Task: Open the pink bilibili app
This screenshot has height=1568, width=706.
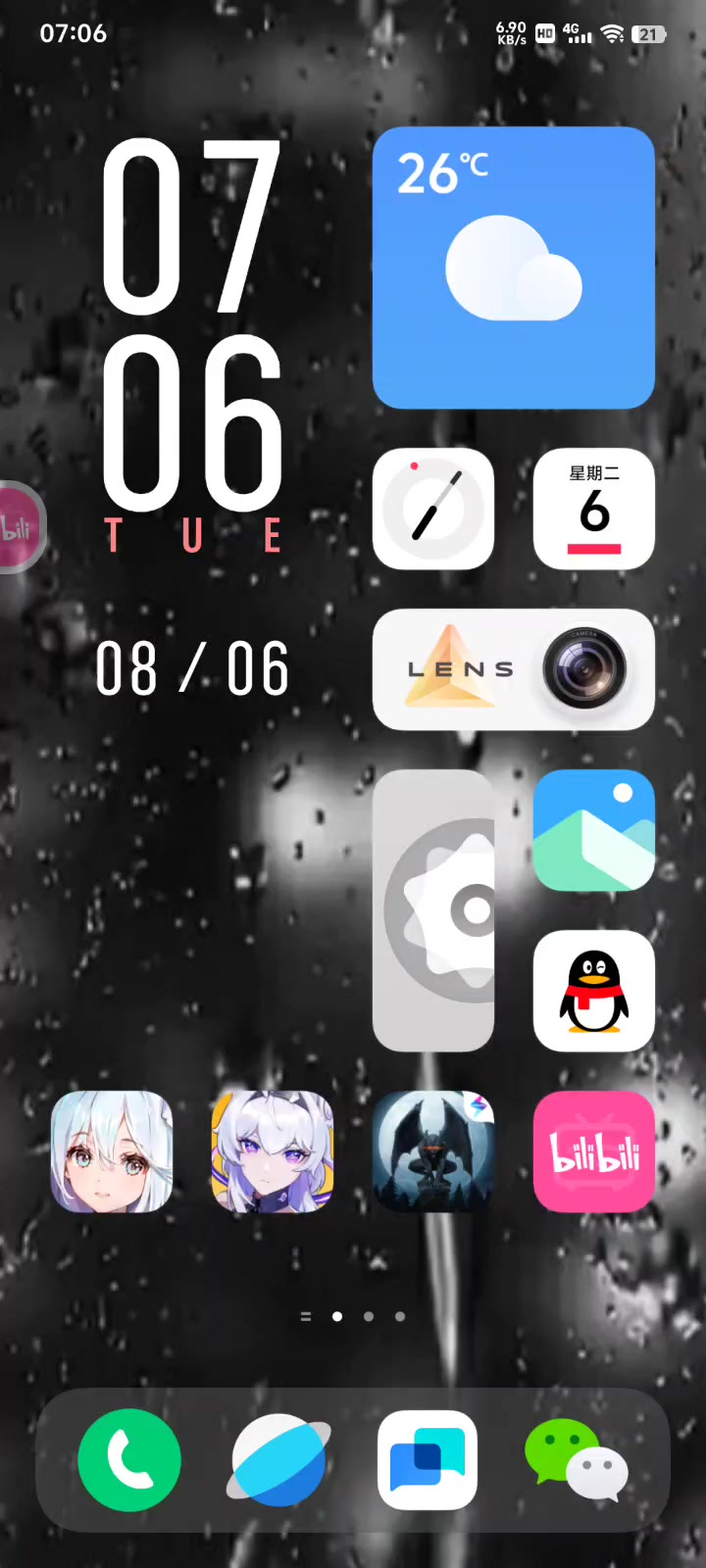Action: pos(594,1151)
